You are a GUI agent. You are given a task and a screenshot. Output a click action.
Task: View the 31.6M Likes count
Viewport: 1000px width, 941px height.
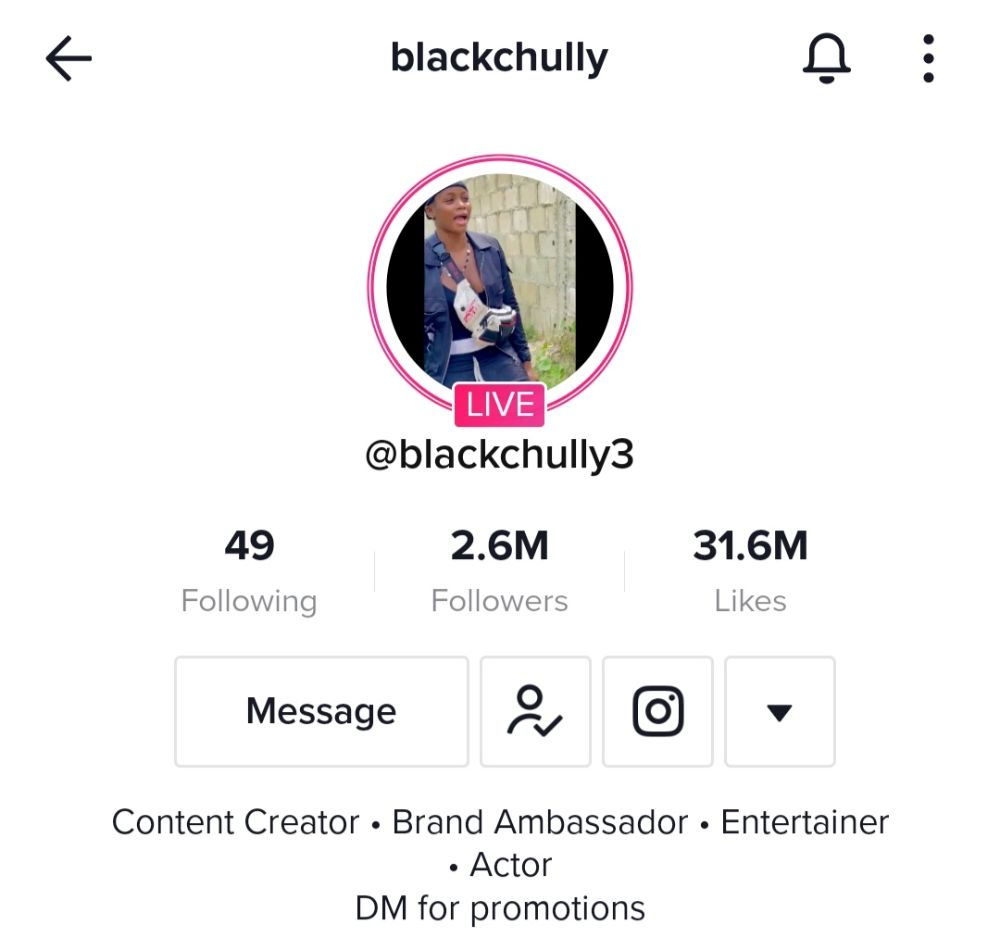[750, 571]
